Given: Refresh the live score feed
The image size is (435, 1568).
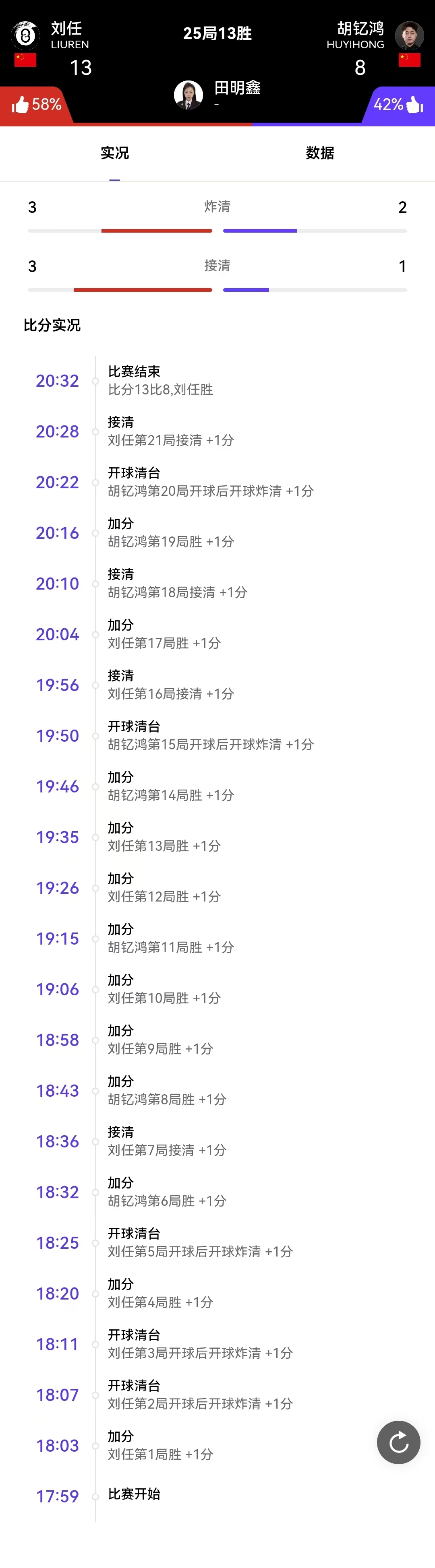Looking at the screenshot, I should point(398,1442).
